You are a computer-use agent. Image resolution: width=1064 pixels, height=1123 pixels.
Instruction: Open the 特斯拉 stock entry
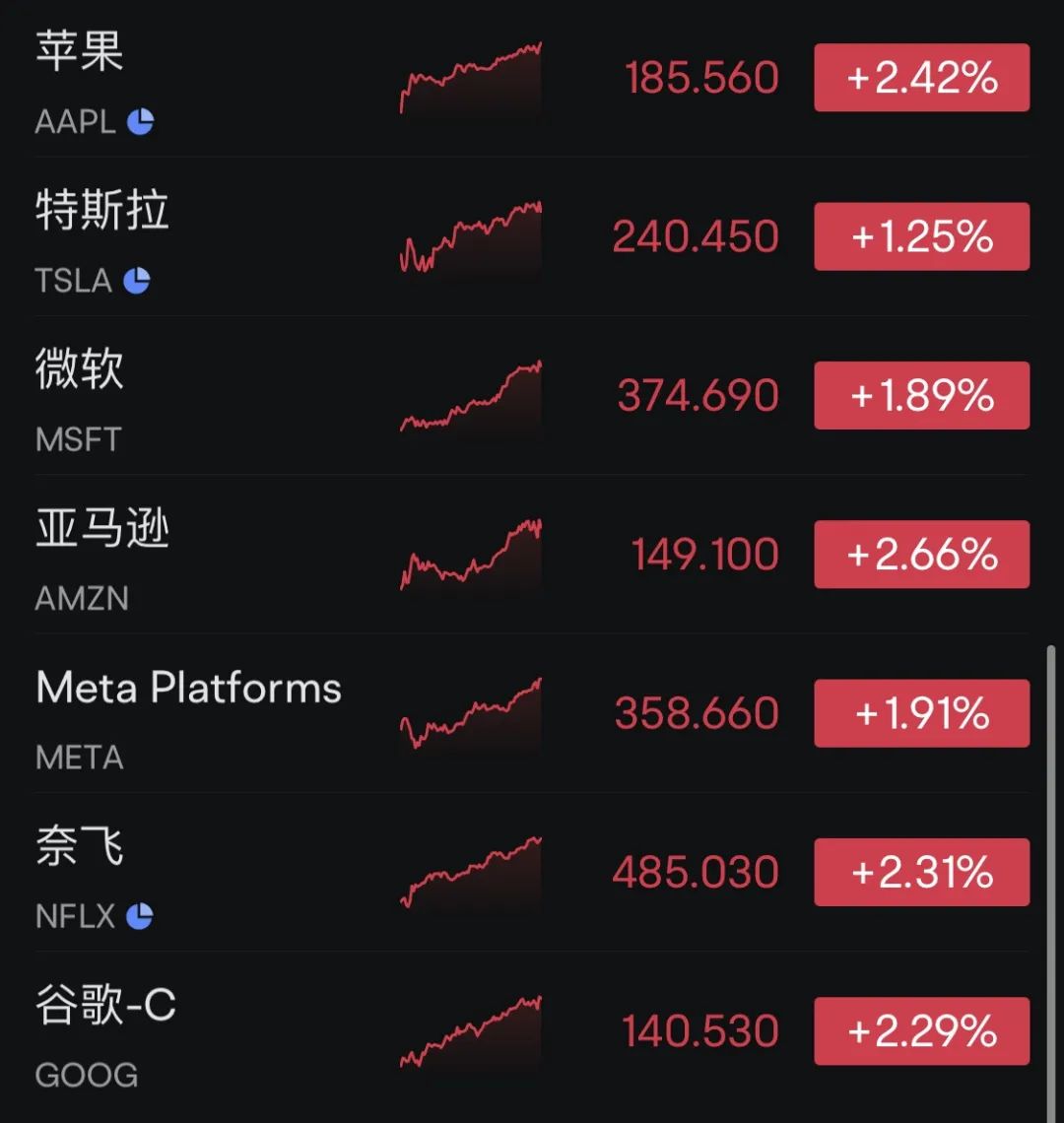coord(102,210)
